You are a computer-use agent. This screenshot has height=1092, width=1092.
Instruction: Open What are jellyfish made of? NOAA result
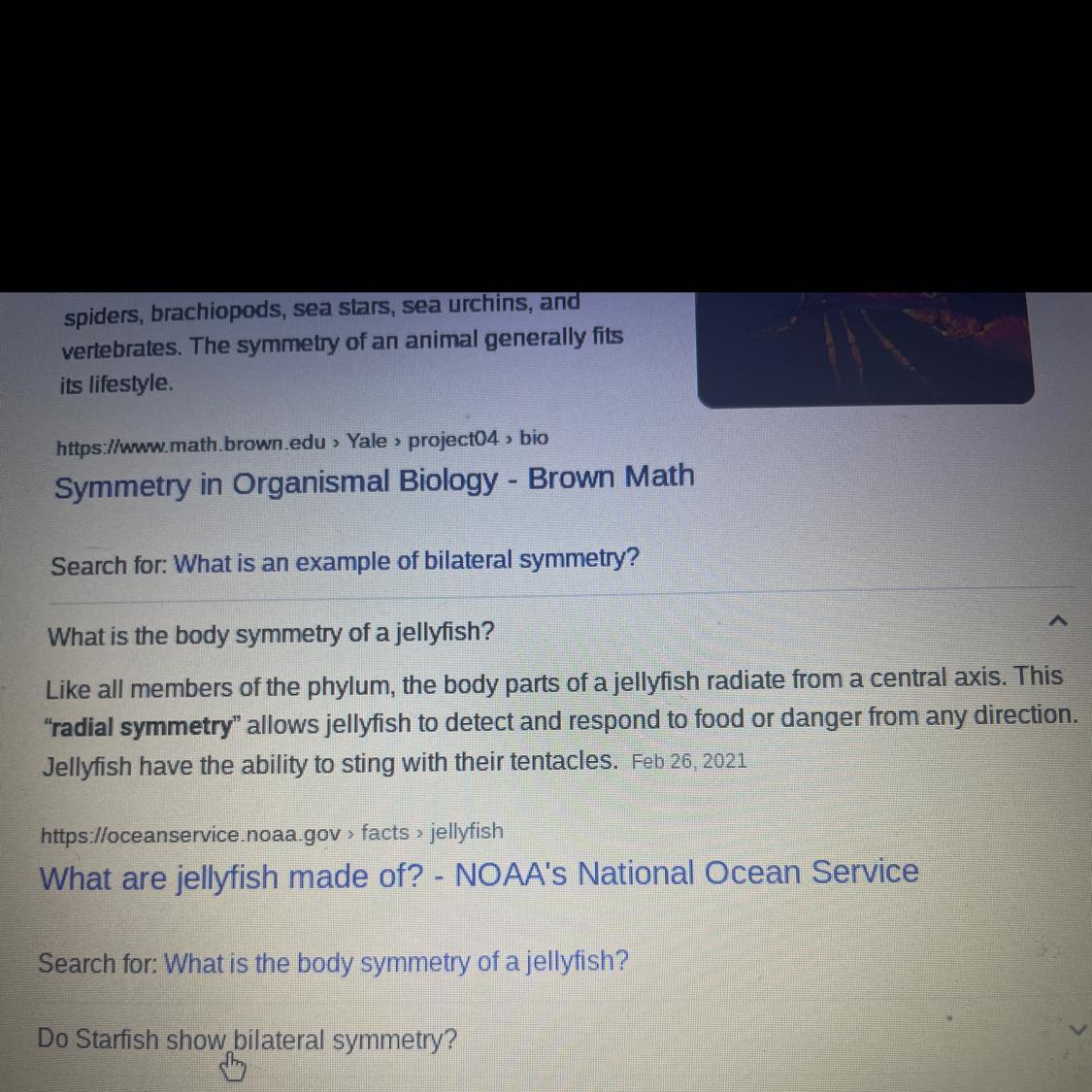tap(478, 875)
